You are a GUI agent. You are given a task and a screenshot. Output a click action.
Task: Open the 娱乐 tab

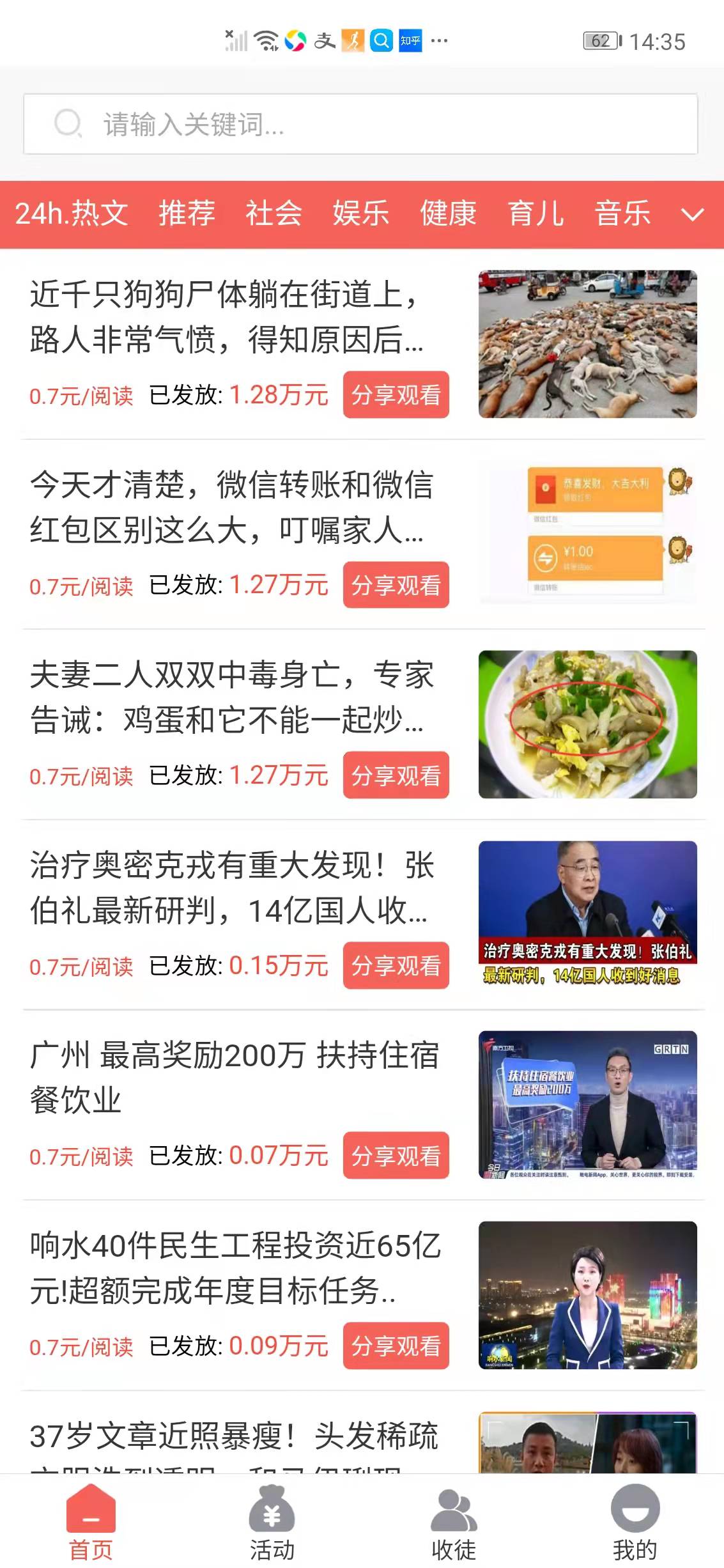coord(360,214)
